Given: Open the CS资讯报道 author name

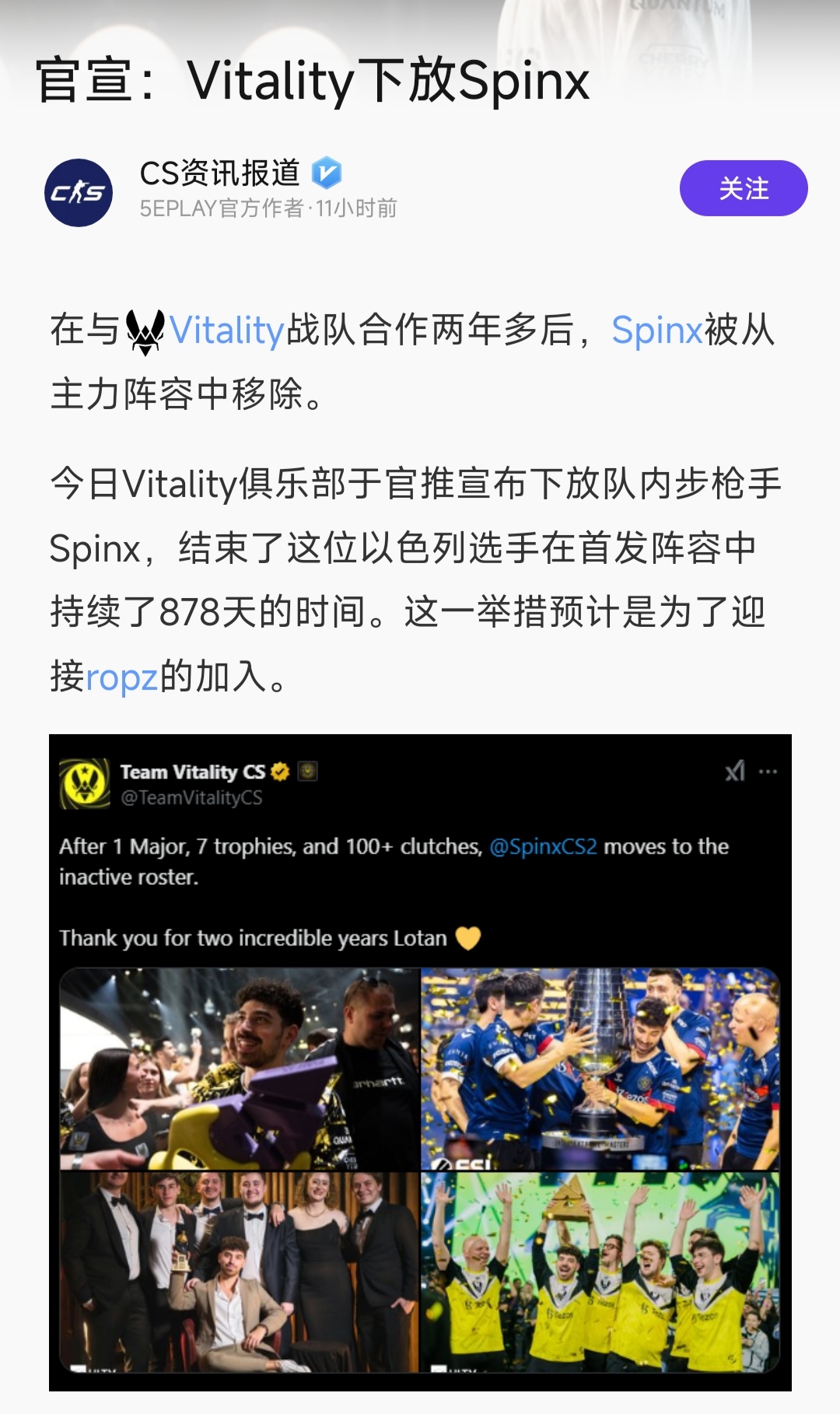Looking at the screenshot, I should point(219,173).
